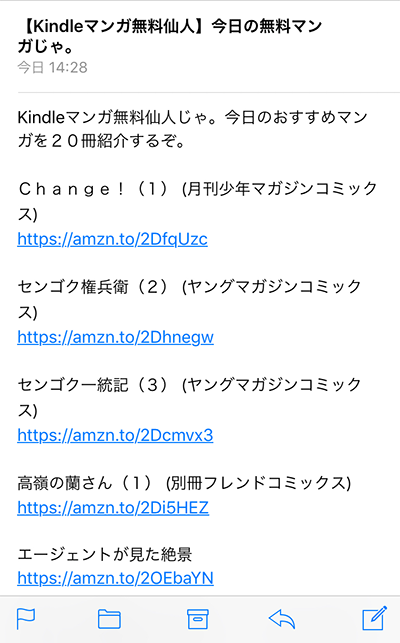Open the エージェントが見た絶景 link amzn.to/2OEbaYN
400x643 pixels.
coord(115,578)
